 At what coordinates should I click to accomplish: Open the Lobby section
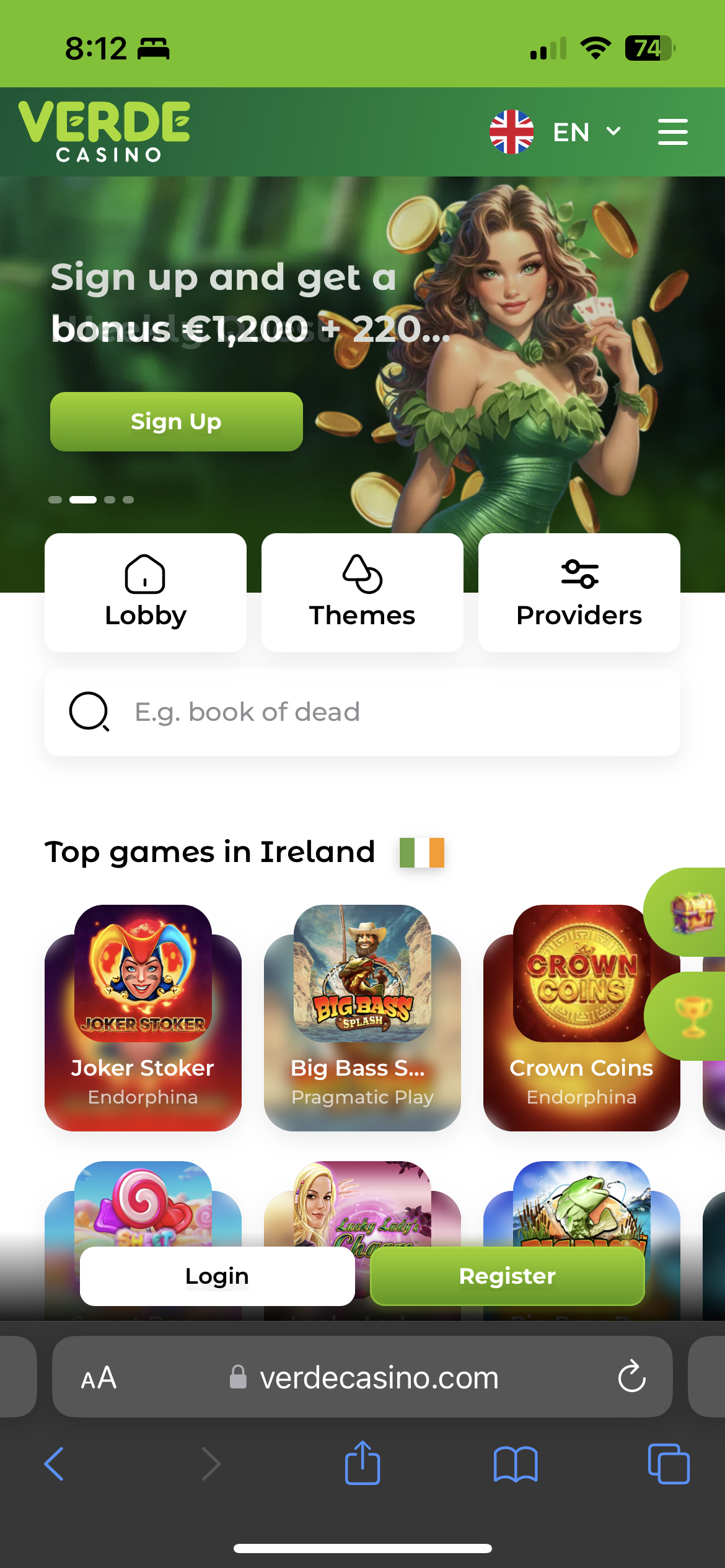click(145, 592)
